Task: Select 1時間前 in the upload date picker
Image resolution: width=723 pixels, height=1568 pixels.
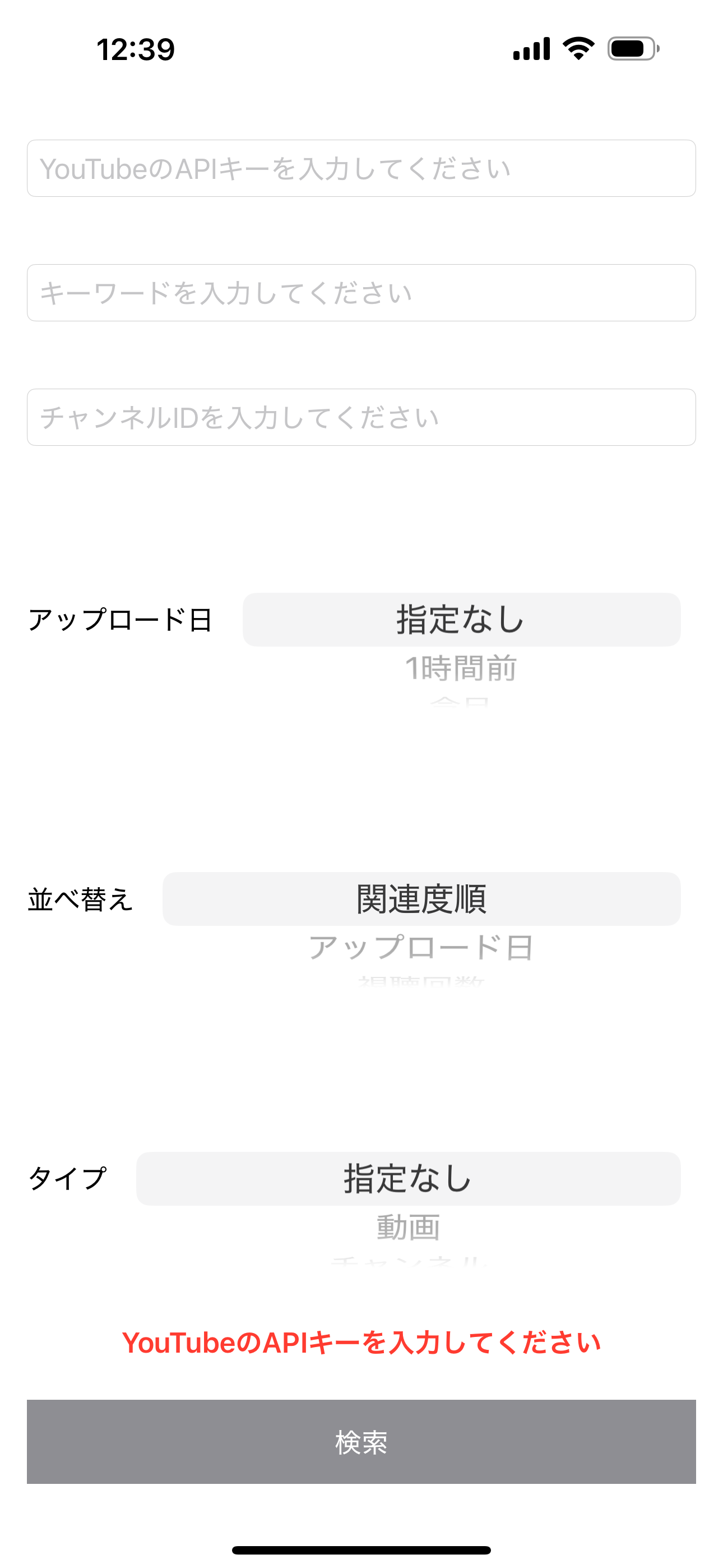Action: pyautogui.click(x=461, y=668)
